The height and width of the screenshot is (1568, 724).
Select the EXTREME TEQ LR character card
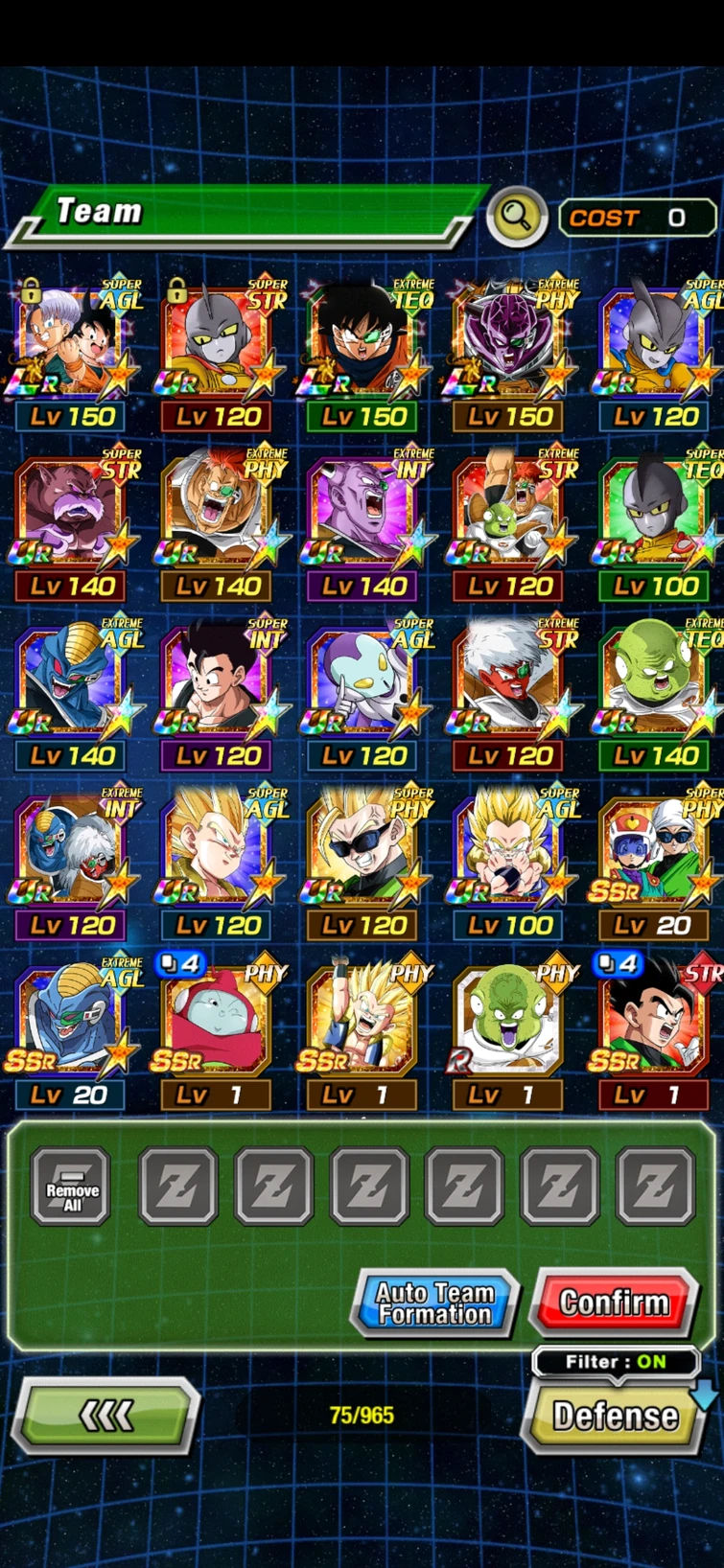[362, 345]
